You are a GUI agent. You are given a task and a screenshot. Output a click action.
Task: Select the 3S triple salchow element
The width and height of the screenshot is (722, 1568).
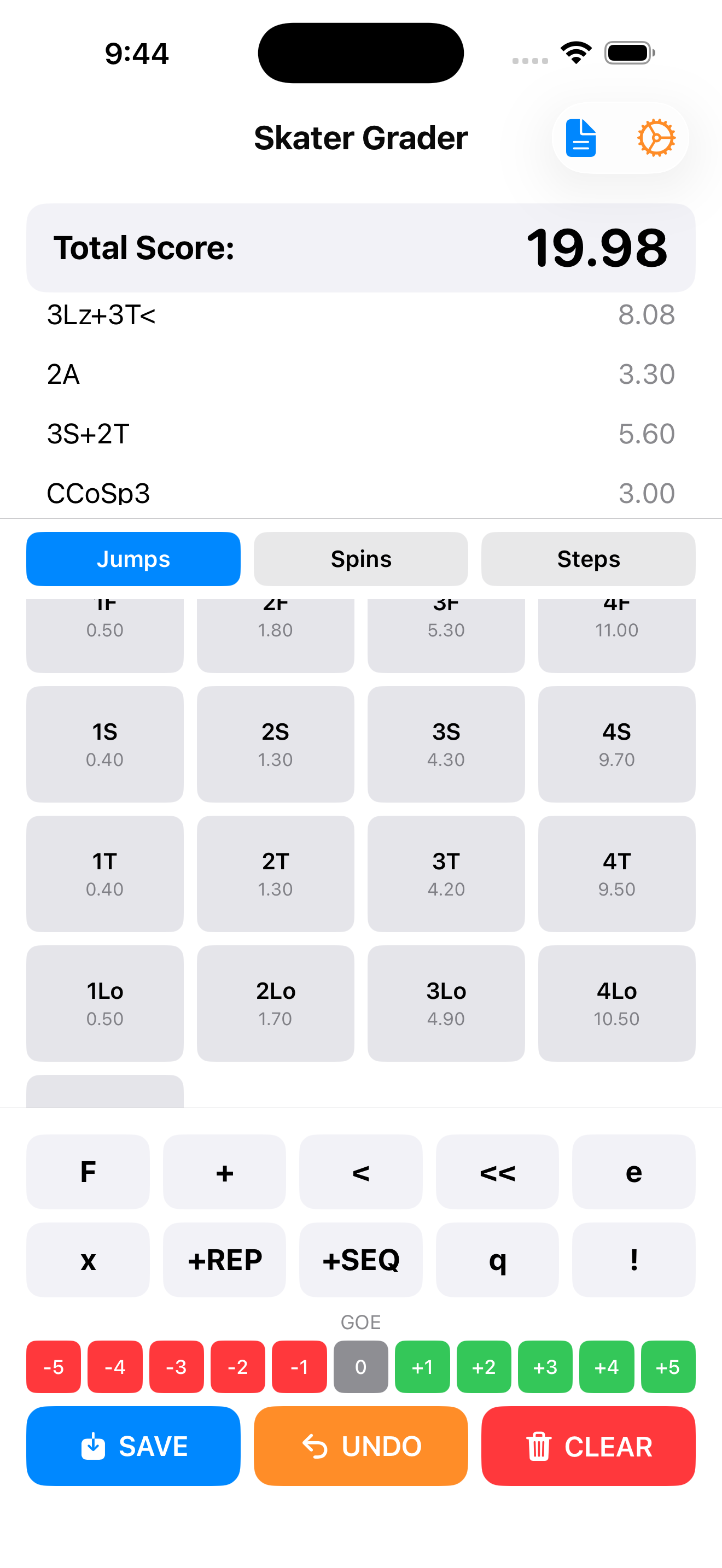click(446, 744)
